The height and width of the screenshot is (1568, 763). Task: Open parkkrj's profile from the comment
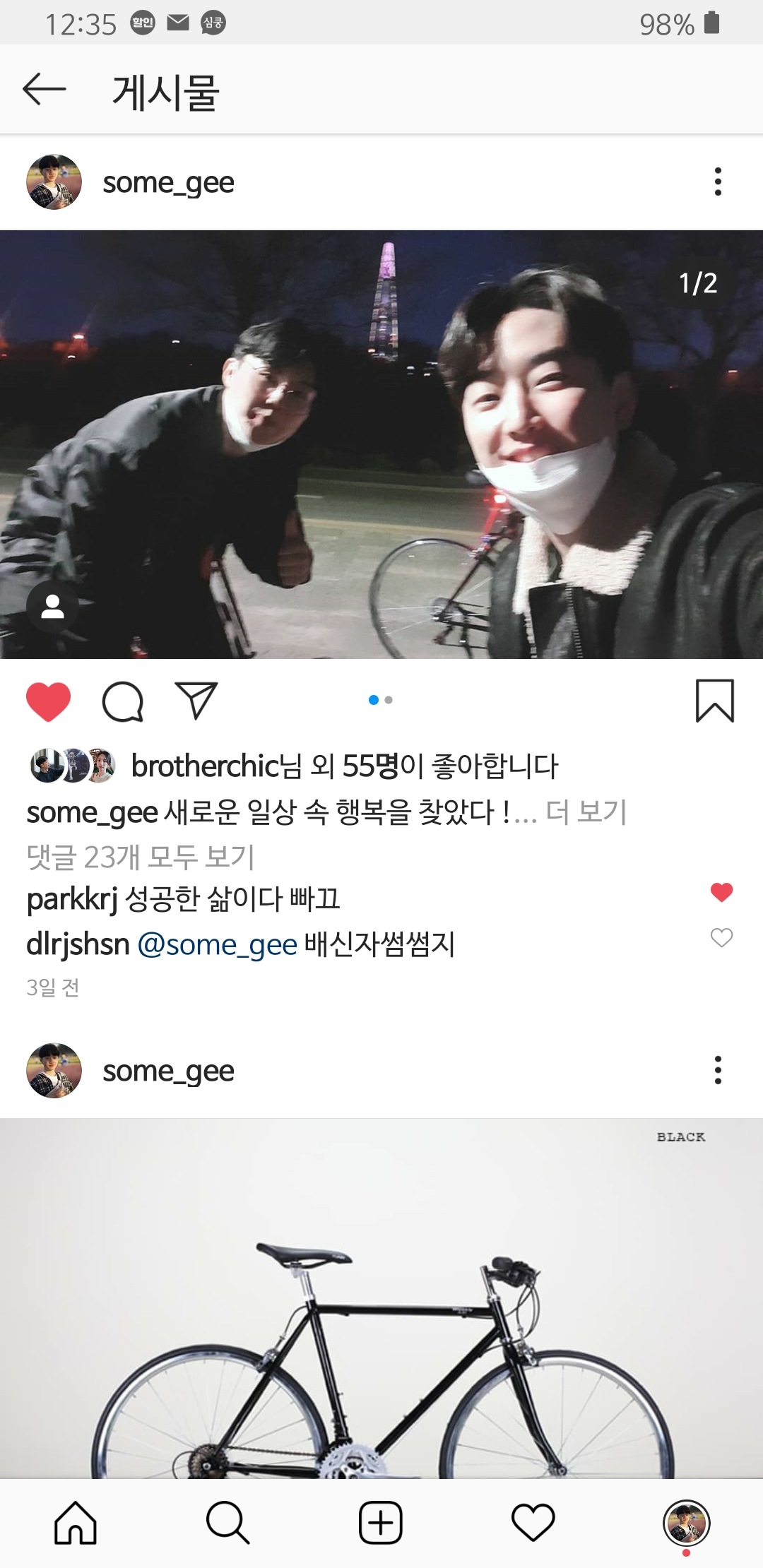(x=71, y=899)
